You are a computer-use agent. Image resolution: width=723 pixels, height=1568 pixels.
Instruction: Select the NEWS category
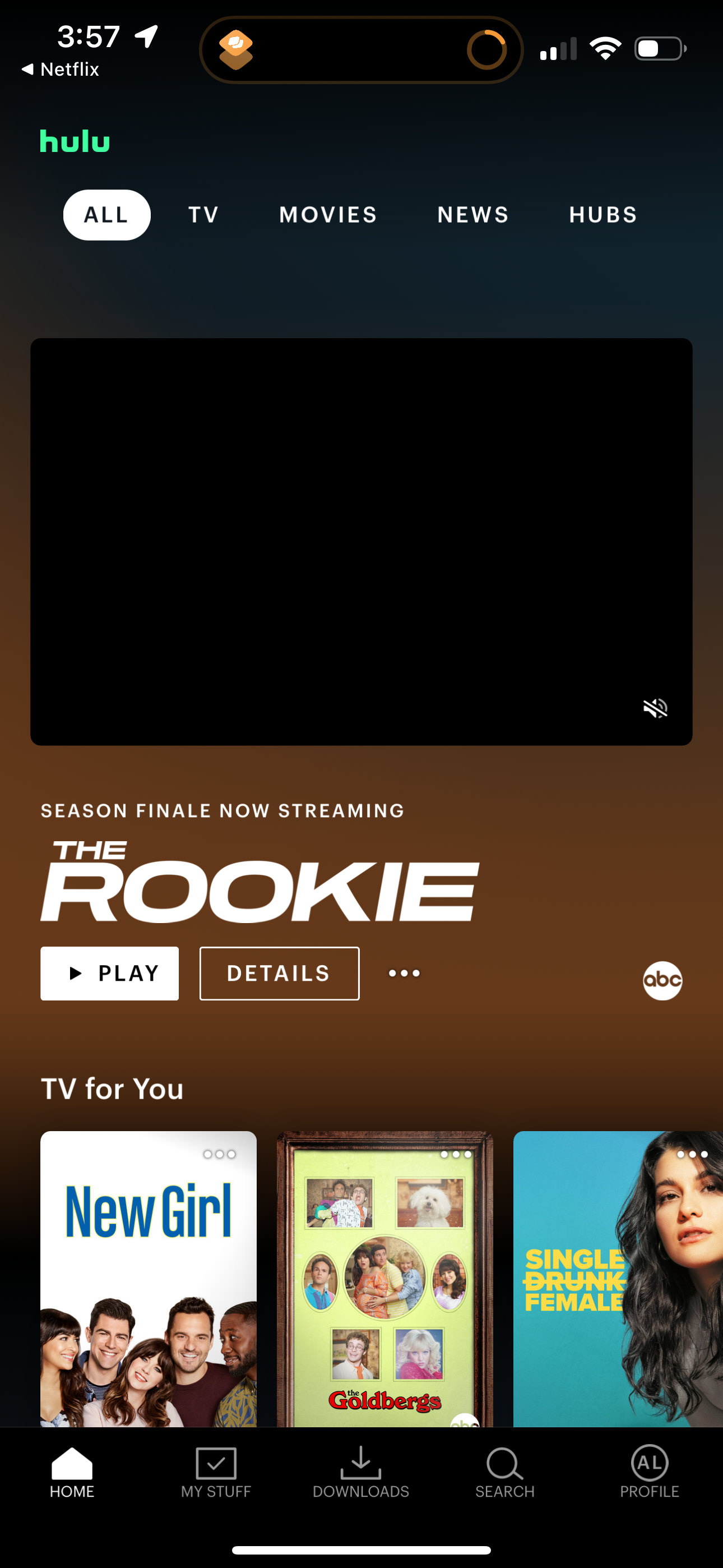[472, 214]
